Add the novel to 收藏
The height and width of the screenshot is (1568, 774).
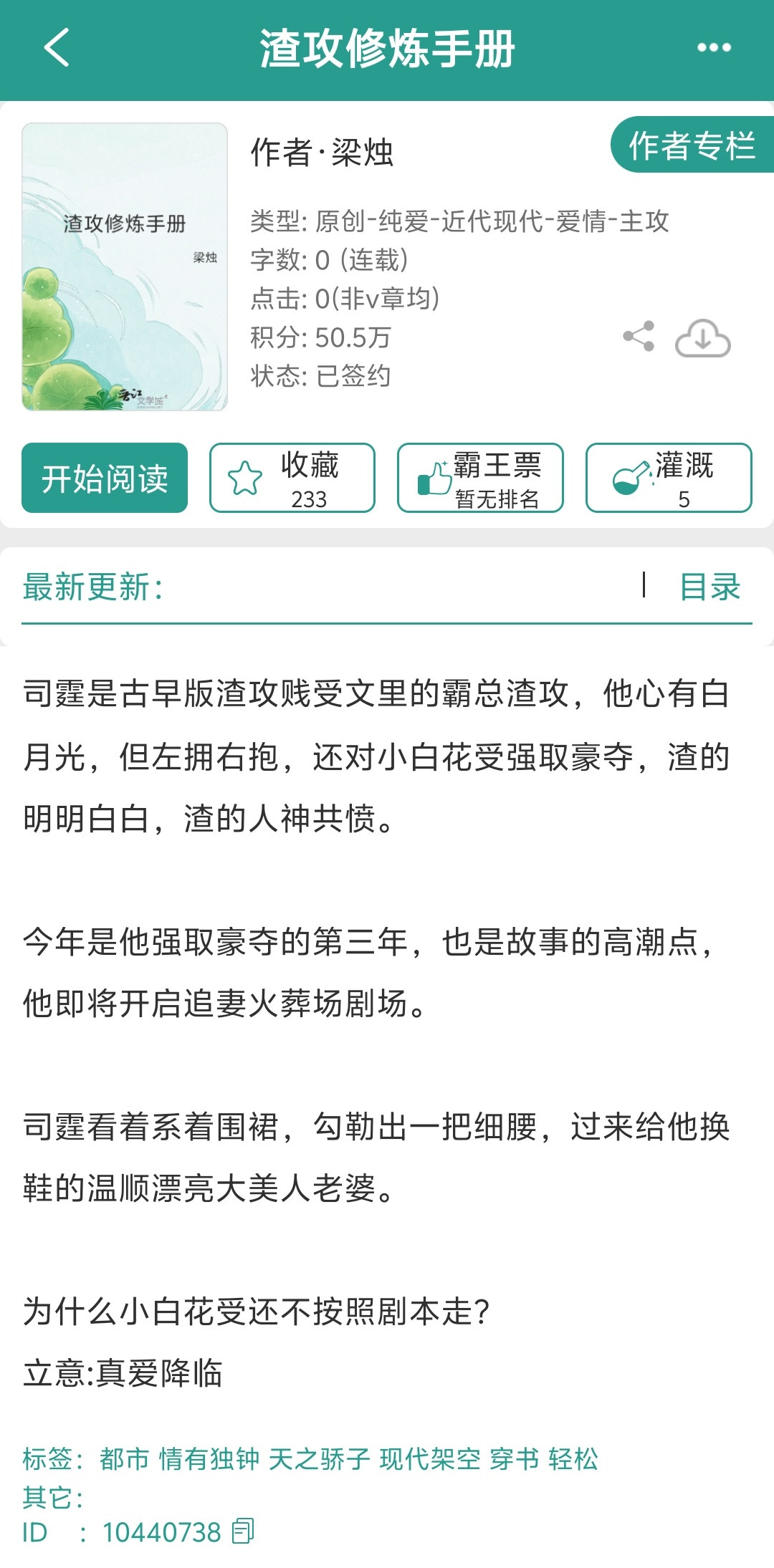(x=292, y=478)
